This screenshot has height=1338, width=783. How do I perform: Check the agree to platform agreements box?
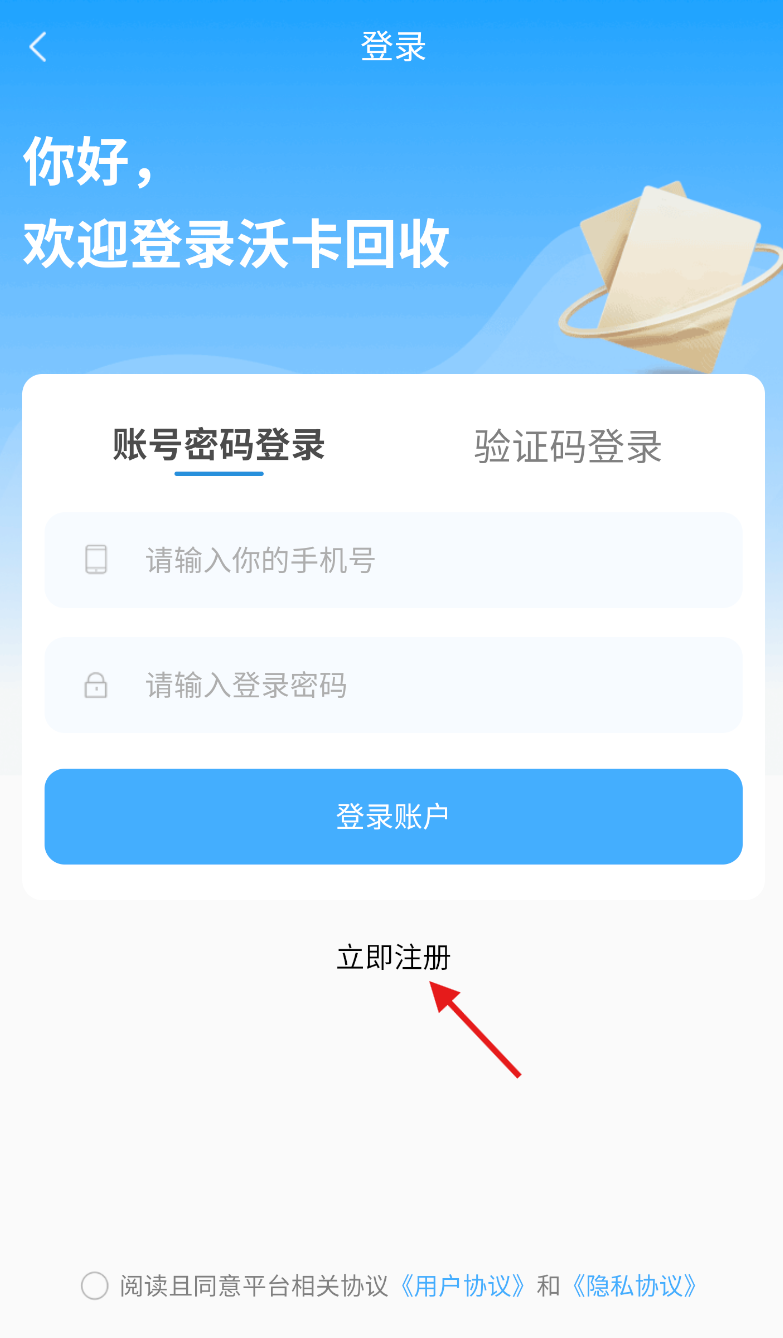click(x=94, y=1286)
